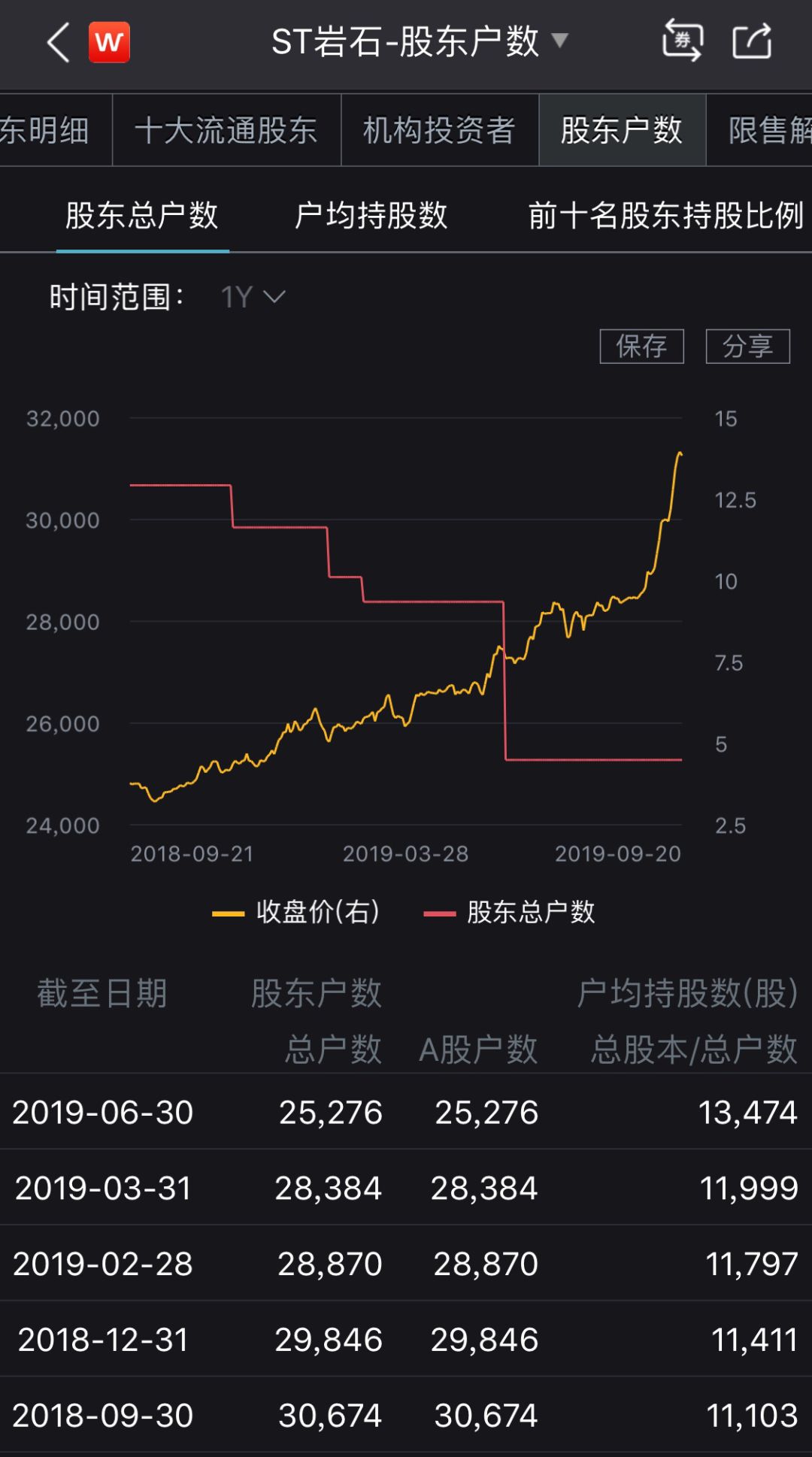Switch to the 十大流通股东 tab
Image resolution: width=812 pixels, height=1457 pixels.
click(x=226, y=130)
